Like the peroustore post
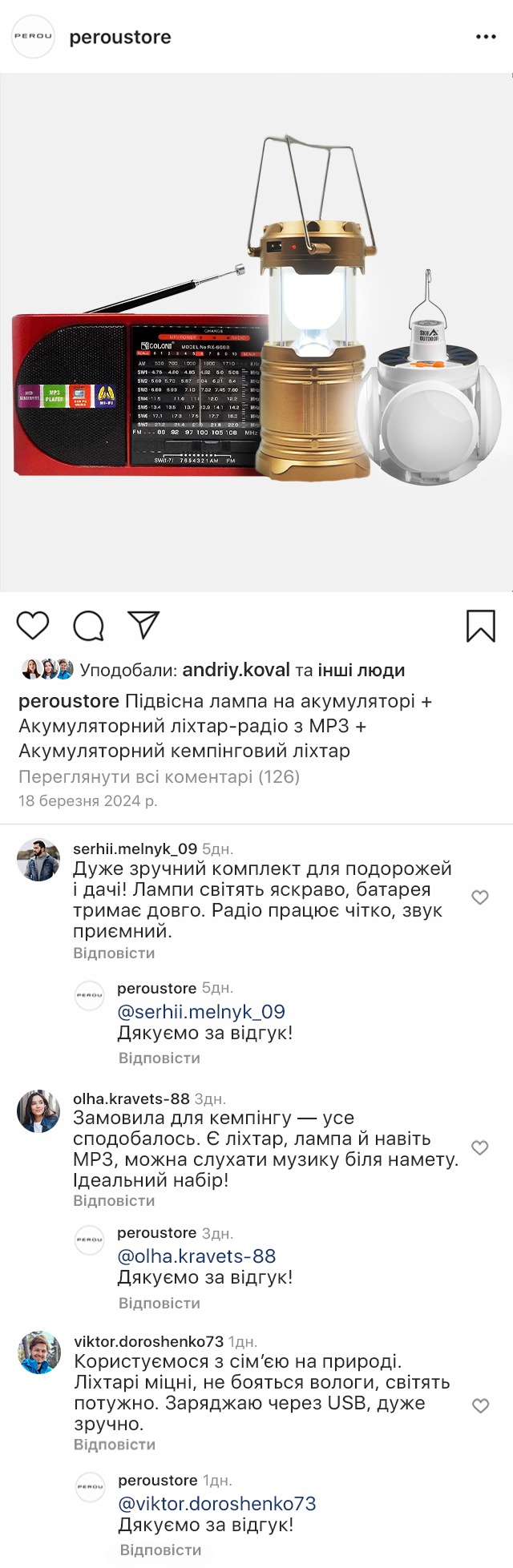Viewport: 513px width, 1568px height. click(x=33, y=625)
